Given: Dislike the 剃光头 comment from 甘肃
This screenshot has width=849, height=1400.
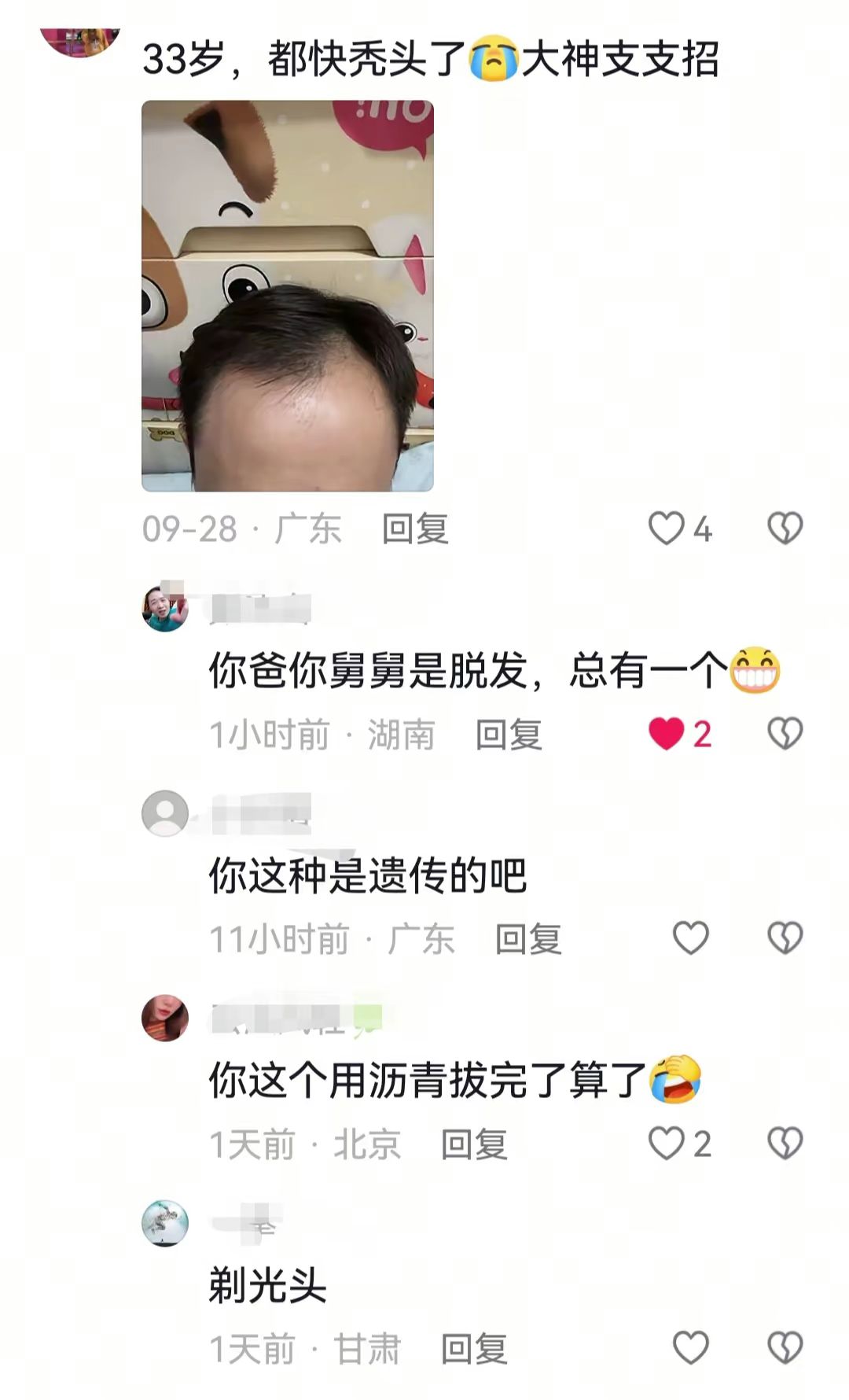Looking at the screenshot, I should pos(785,1348).
